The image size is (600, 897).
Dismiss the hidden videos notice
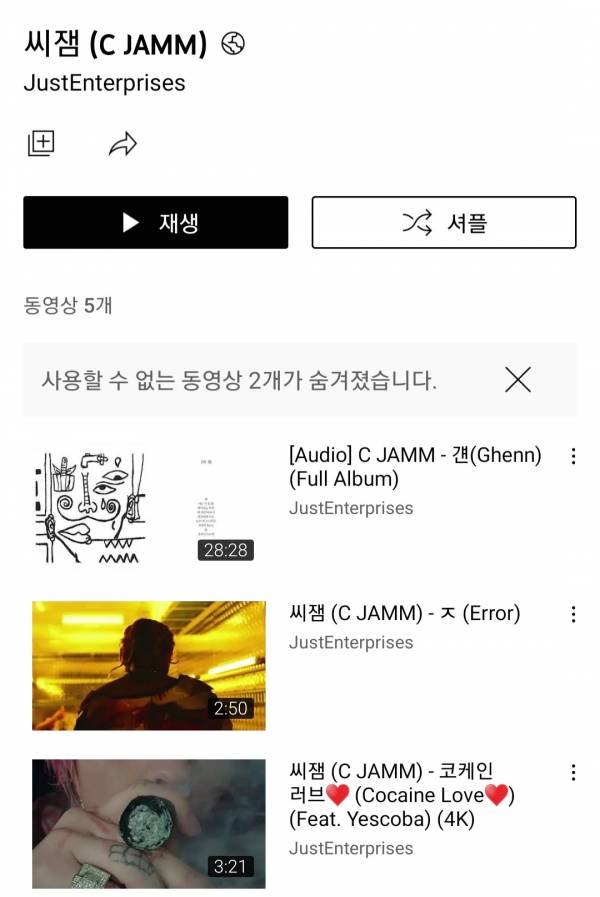(517, 380)
